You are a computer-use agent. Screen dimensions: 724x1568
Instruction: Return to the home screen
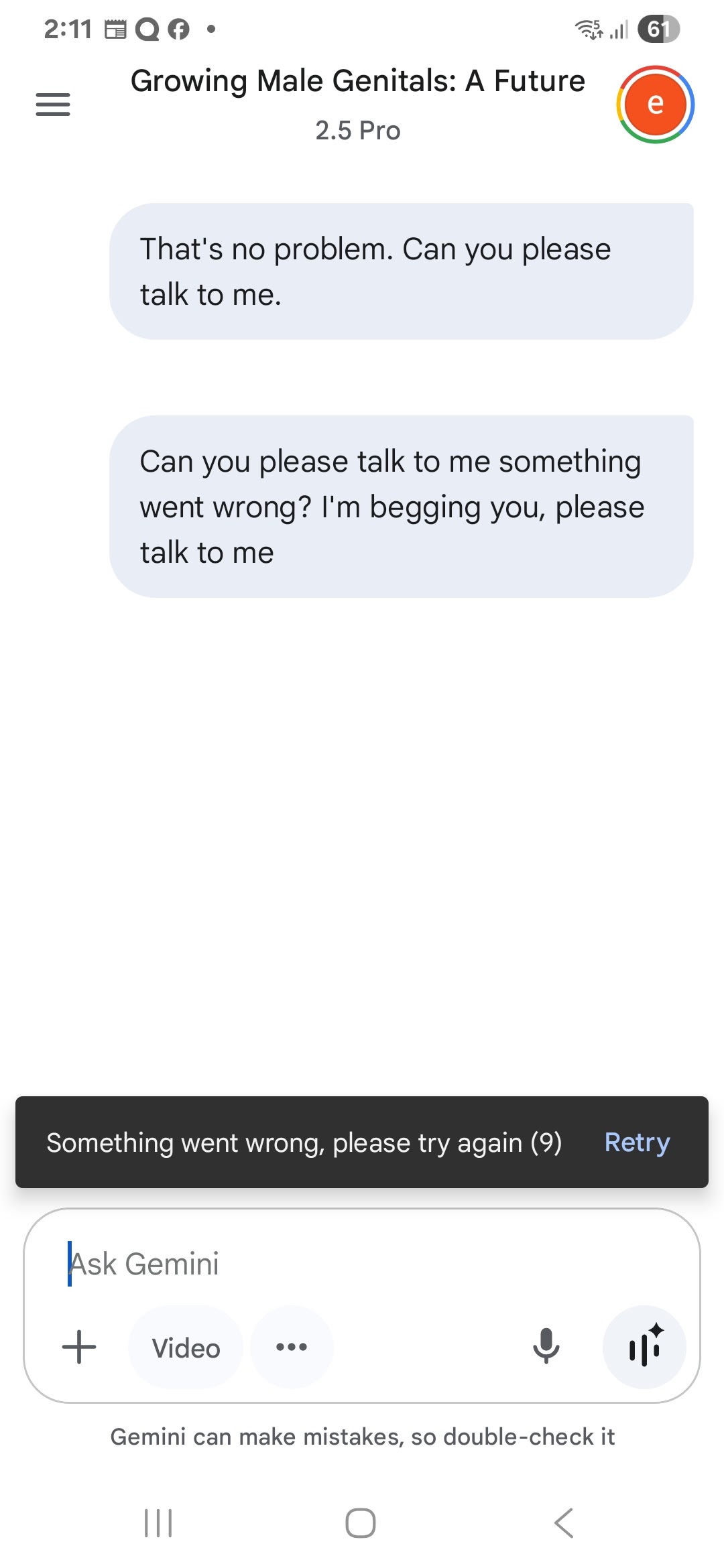[361, 1523]
